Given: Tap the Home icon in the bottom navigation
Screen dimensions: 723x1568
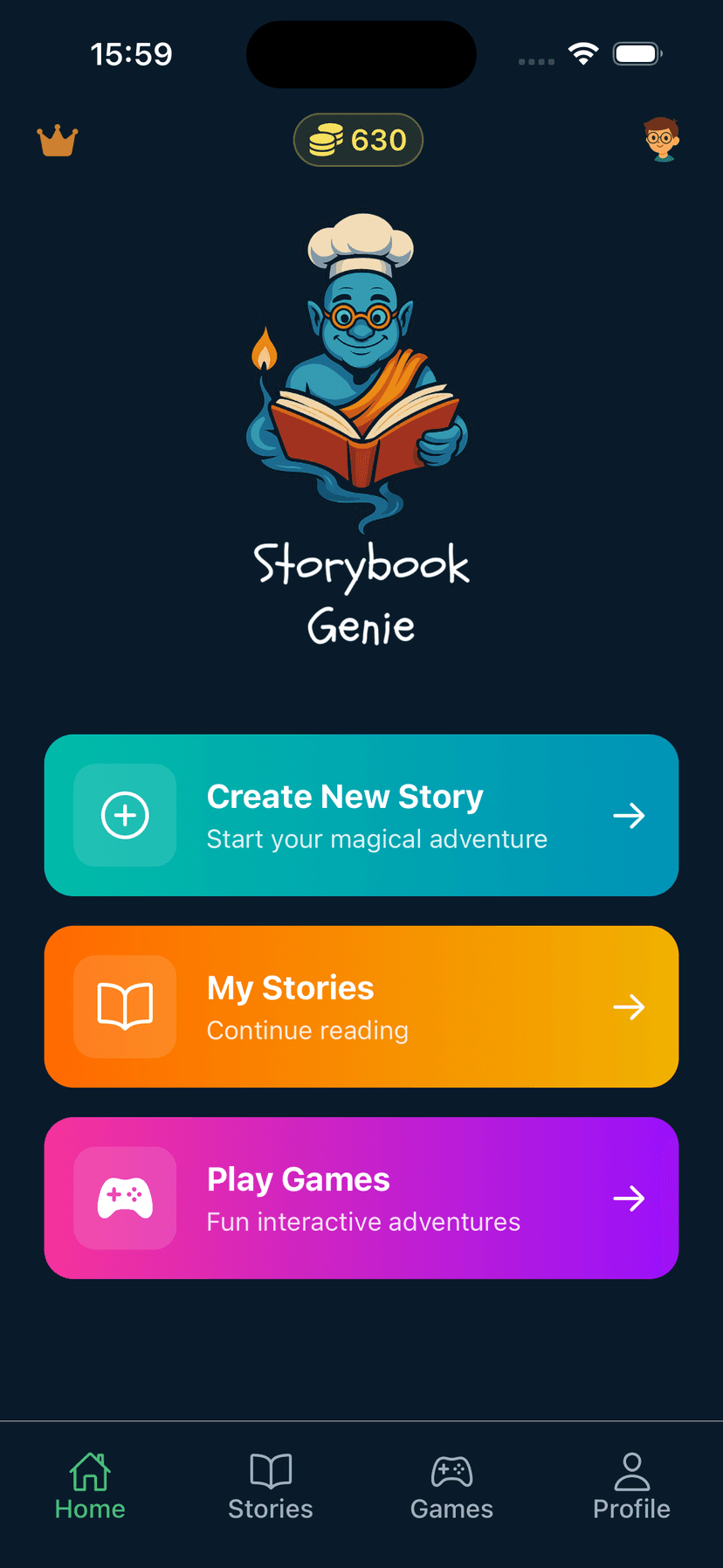Looking at the screenshot, I should click(90, 1472).
